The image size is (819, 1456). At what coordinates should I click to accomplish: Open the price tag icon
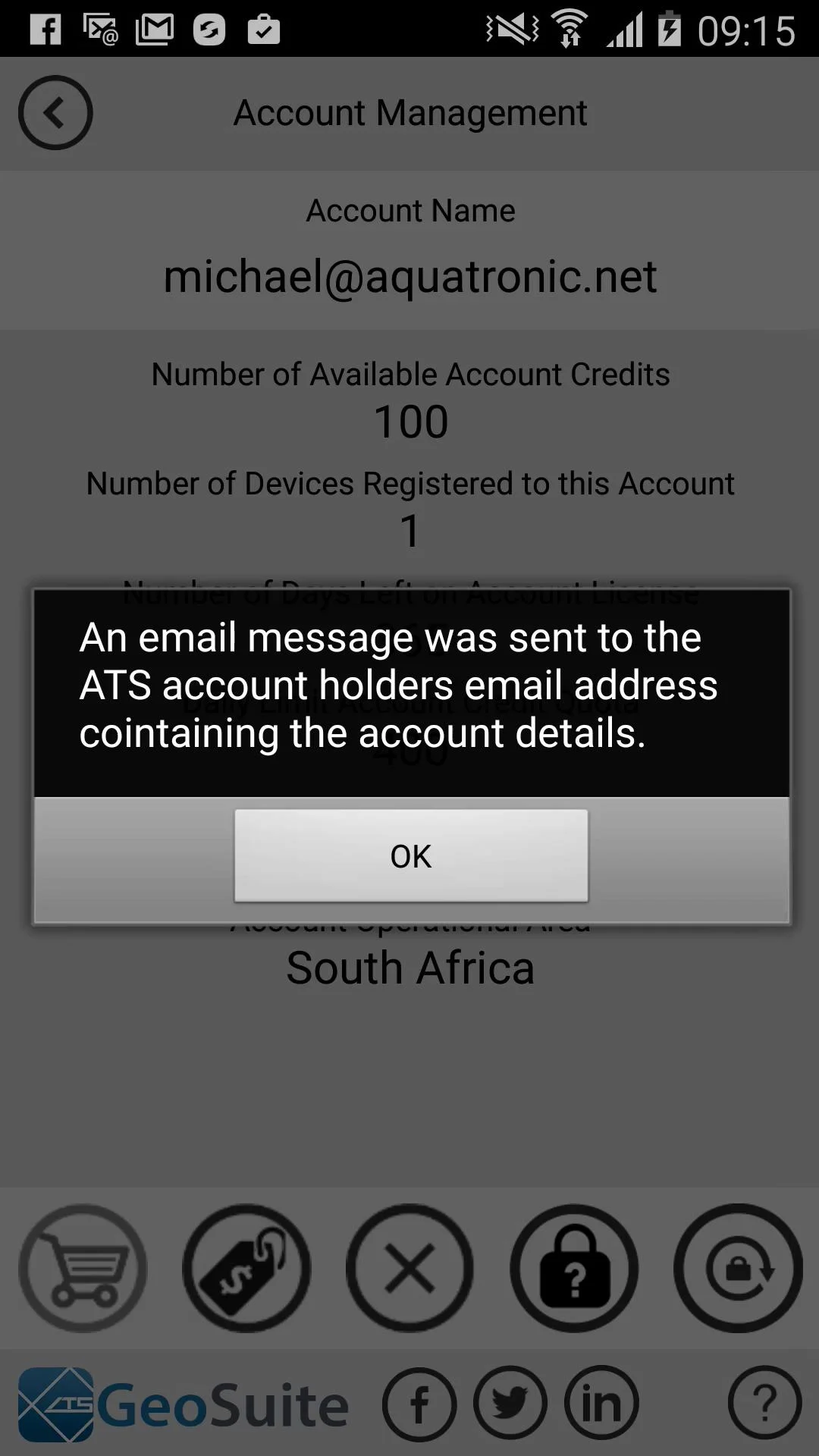click(246, 1268)
